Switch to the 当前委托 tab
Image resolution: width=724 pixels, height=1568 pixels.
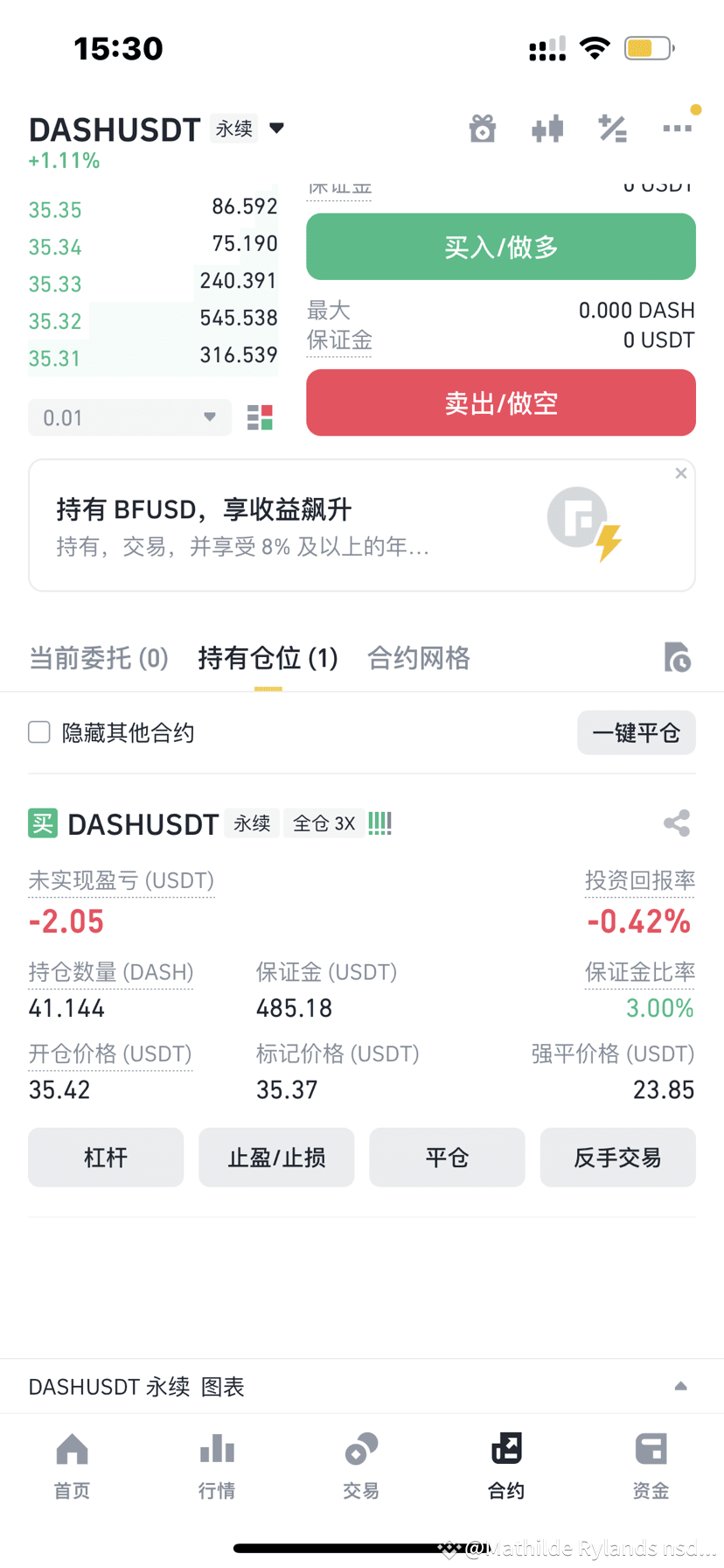98,657
